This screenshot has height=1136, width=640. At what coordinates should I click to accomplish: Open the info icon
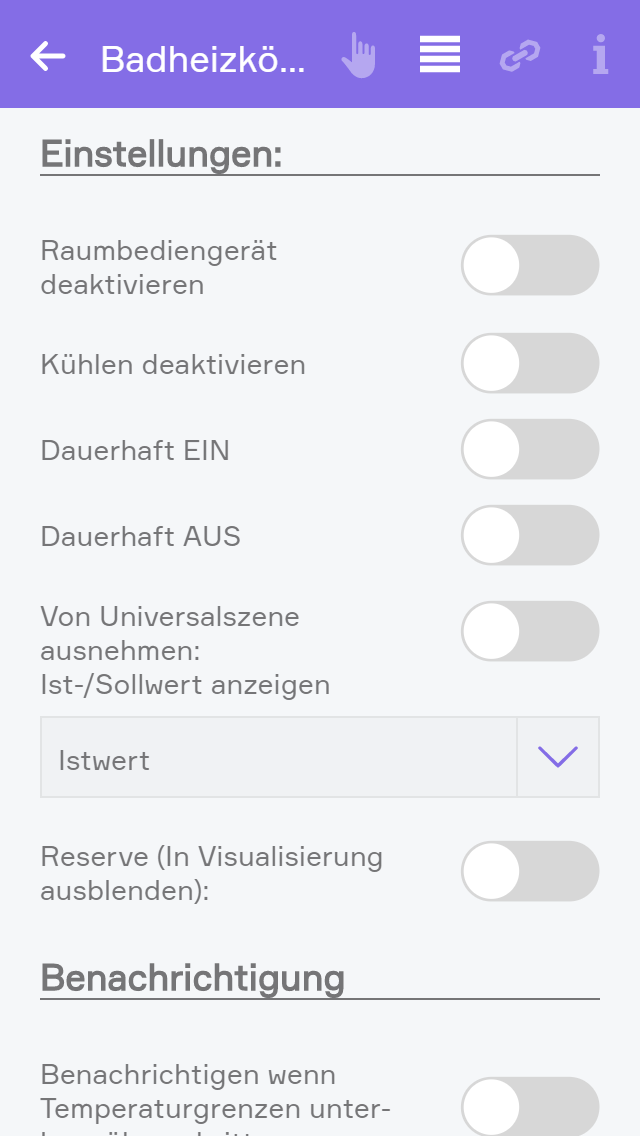click(x=600, y=56)
